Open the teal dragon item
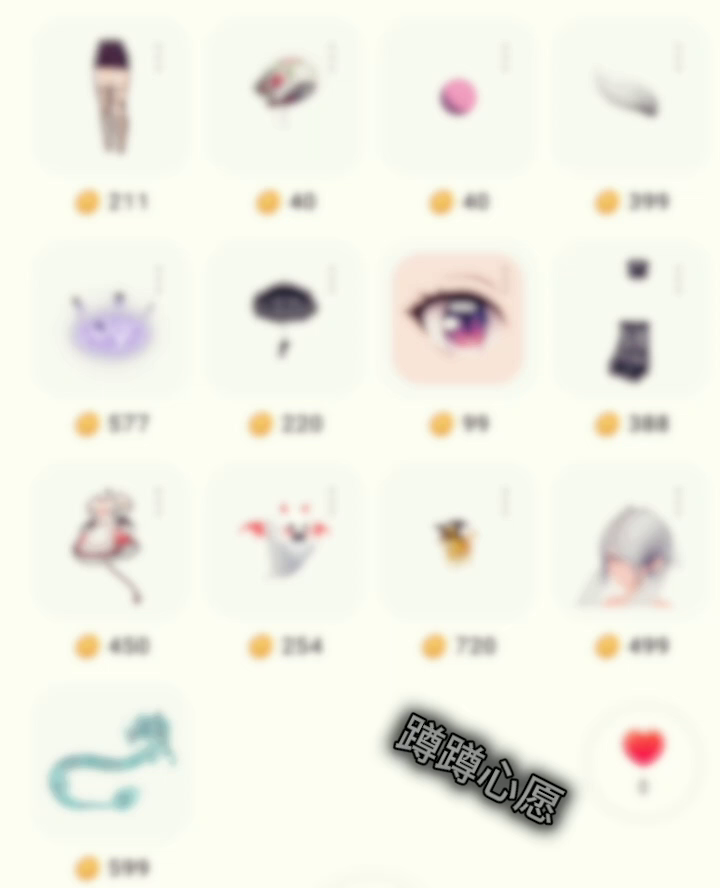This screenshot has height=888, width=720. (x=112, y=763)
